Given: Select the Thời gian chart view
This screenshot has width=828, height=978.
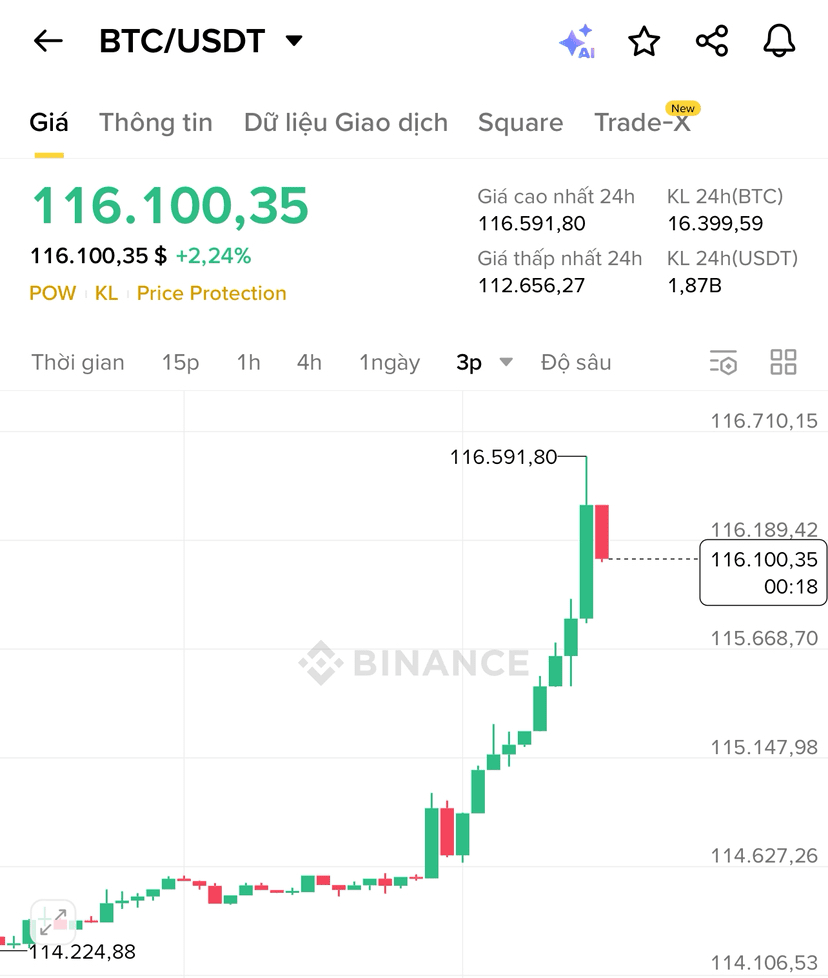Looking at the screenshot, I should (78, 362).
